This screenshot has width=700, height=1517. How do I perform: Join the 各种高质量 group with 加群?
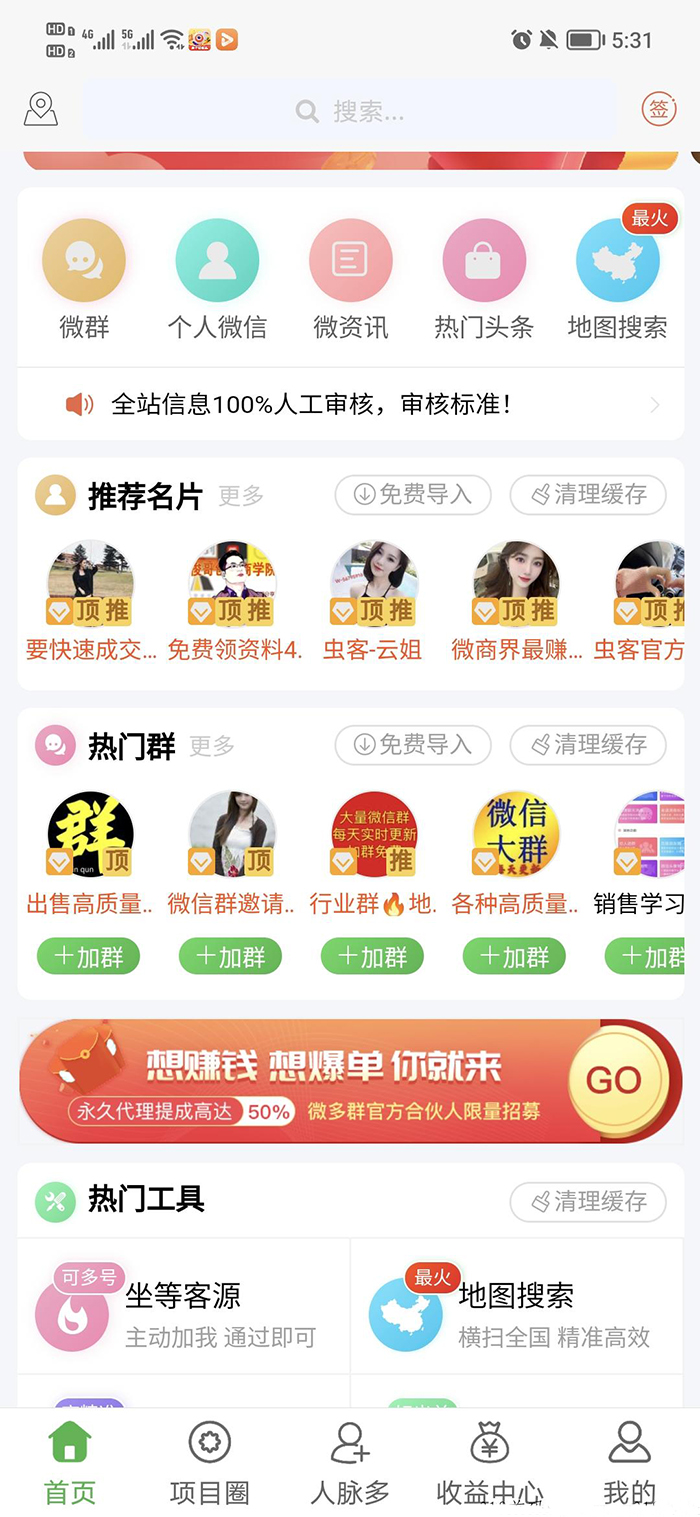pos(514,956)
